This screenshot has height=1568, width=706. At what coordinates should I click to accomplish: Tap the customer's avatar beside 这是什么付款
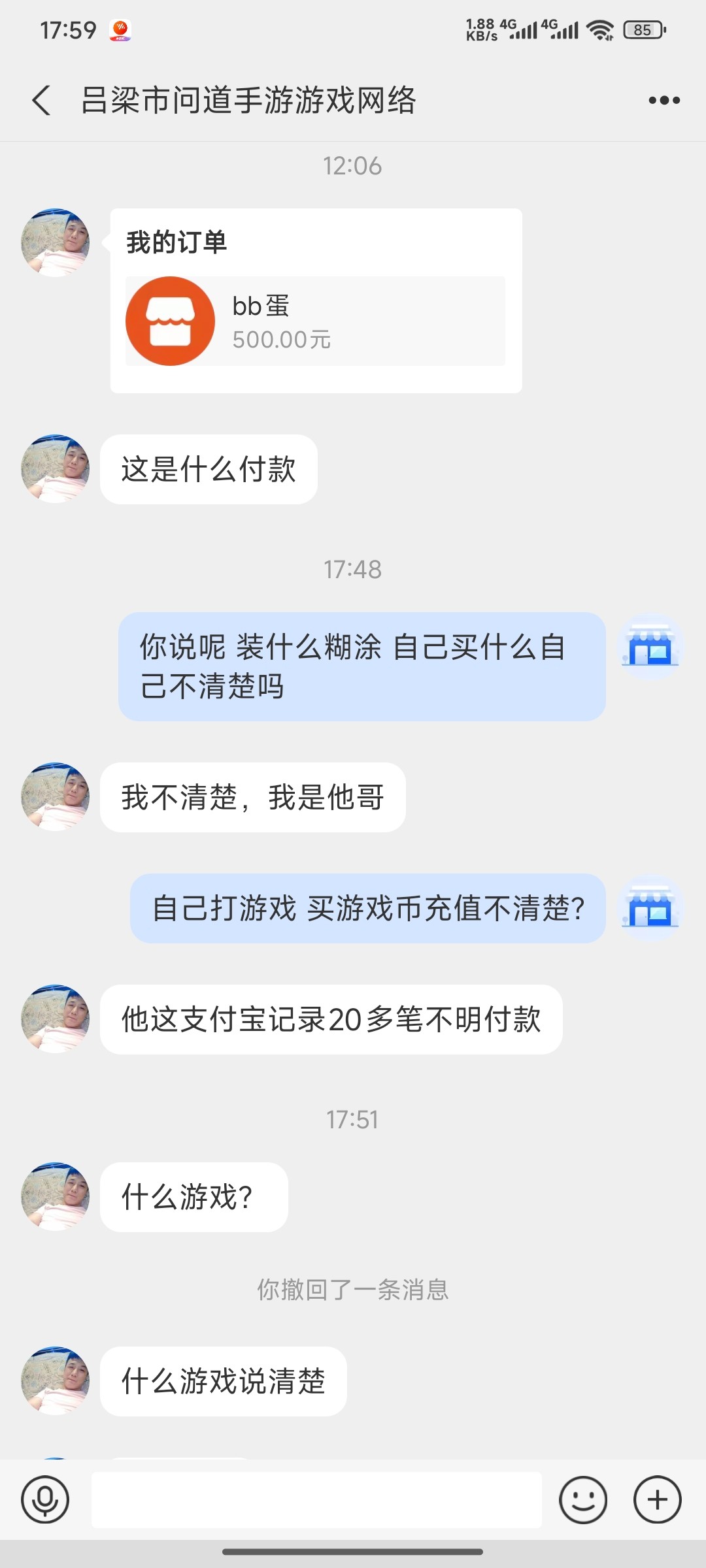point(56,468)
